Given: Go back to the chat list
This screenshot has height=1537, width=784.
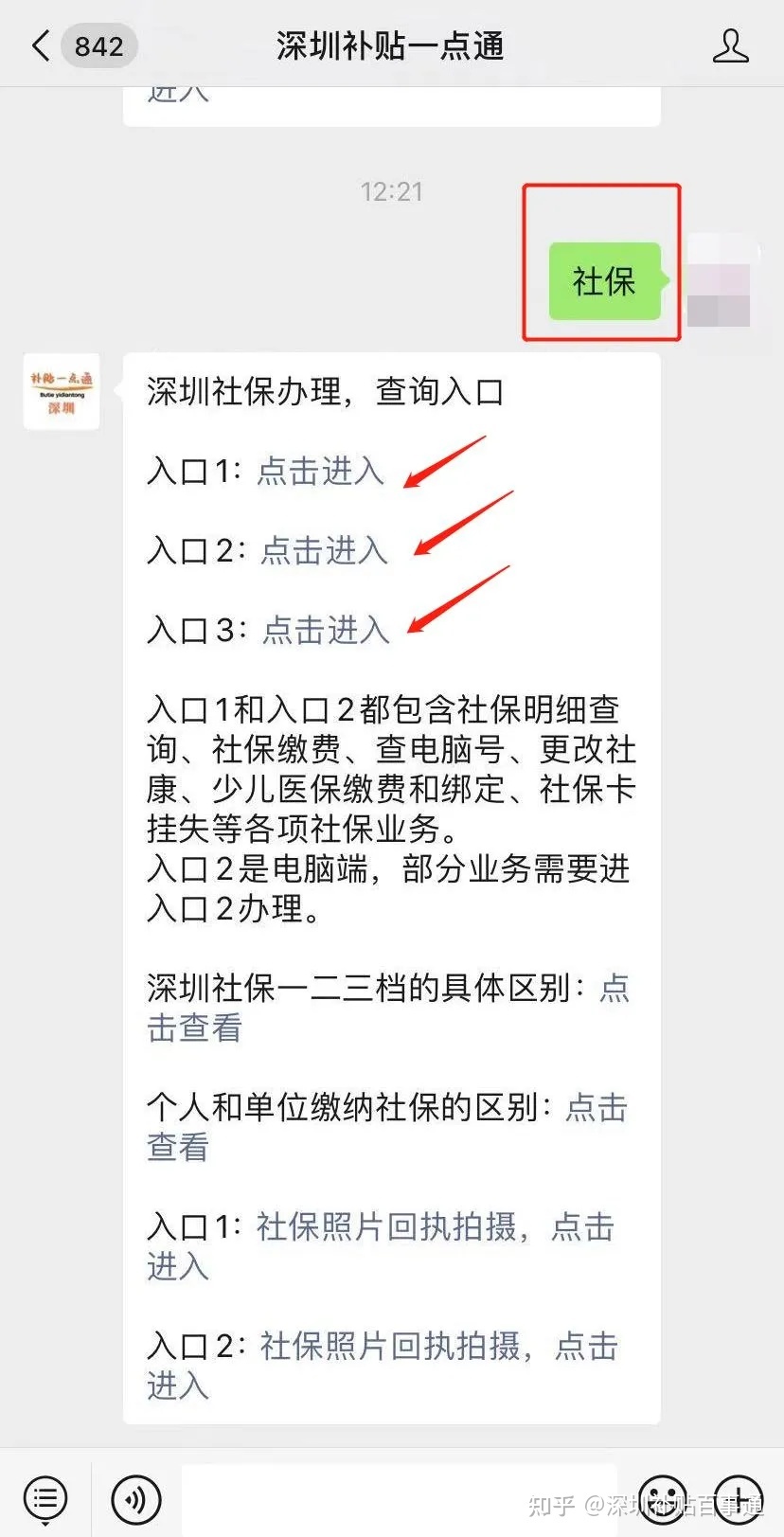Looking at the screenshot, I should coord(41,45).
